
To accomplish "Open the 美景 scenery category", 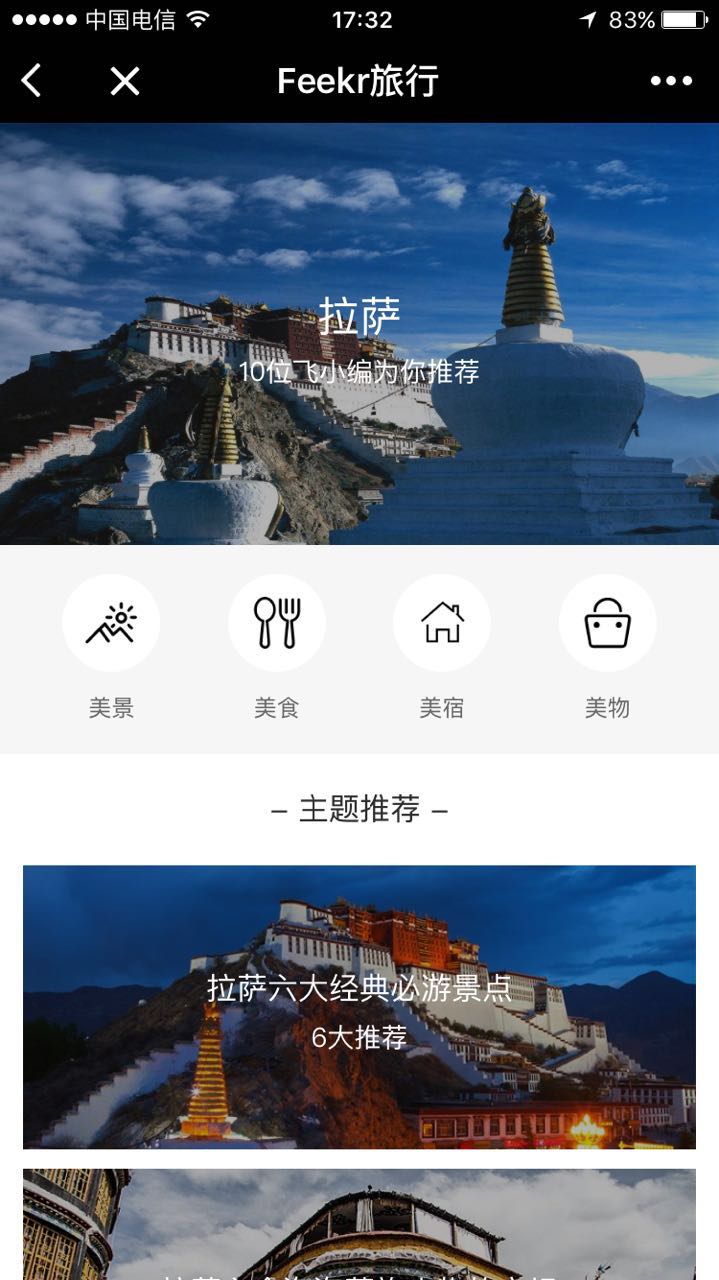I will 111,623.
